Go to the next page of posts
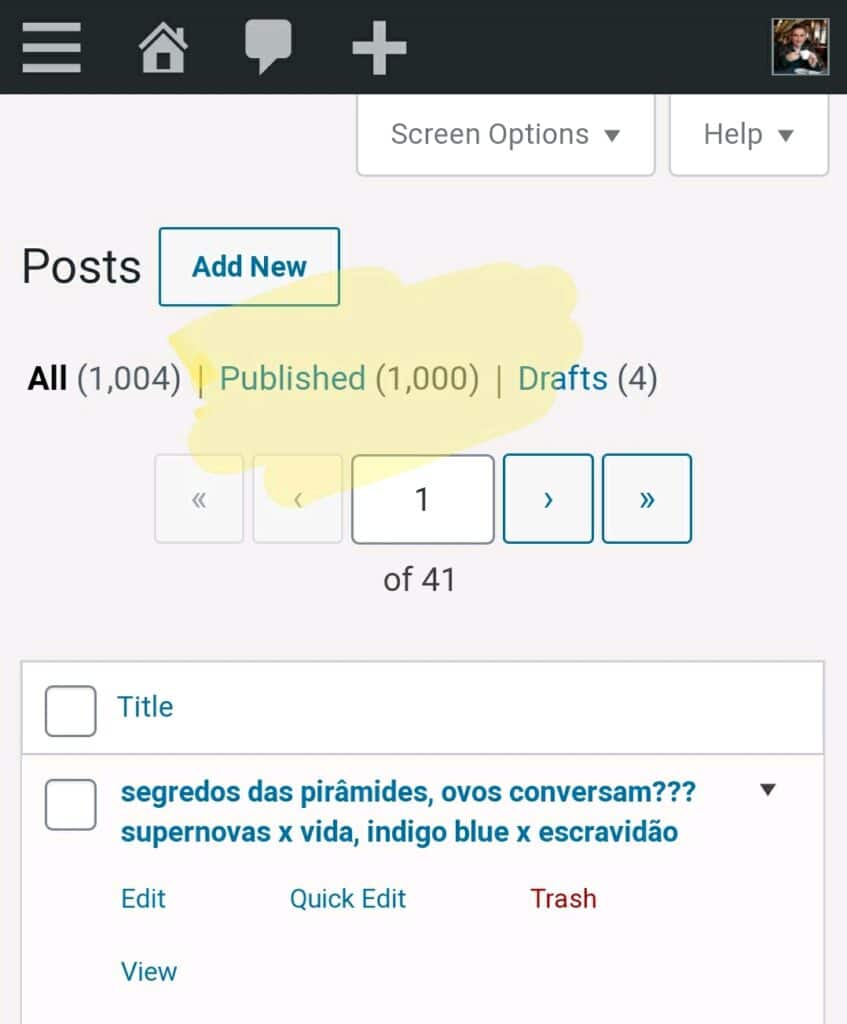This screenshot has height=1024, width=847. pos(547,499)
